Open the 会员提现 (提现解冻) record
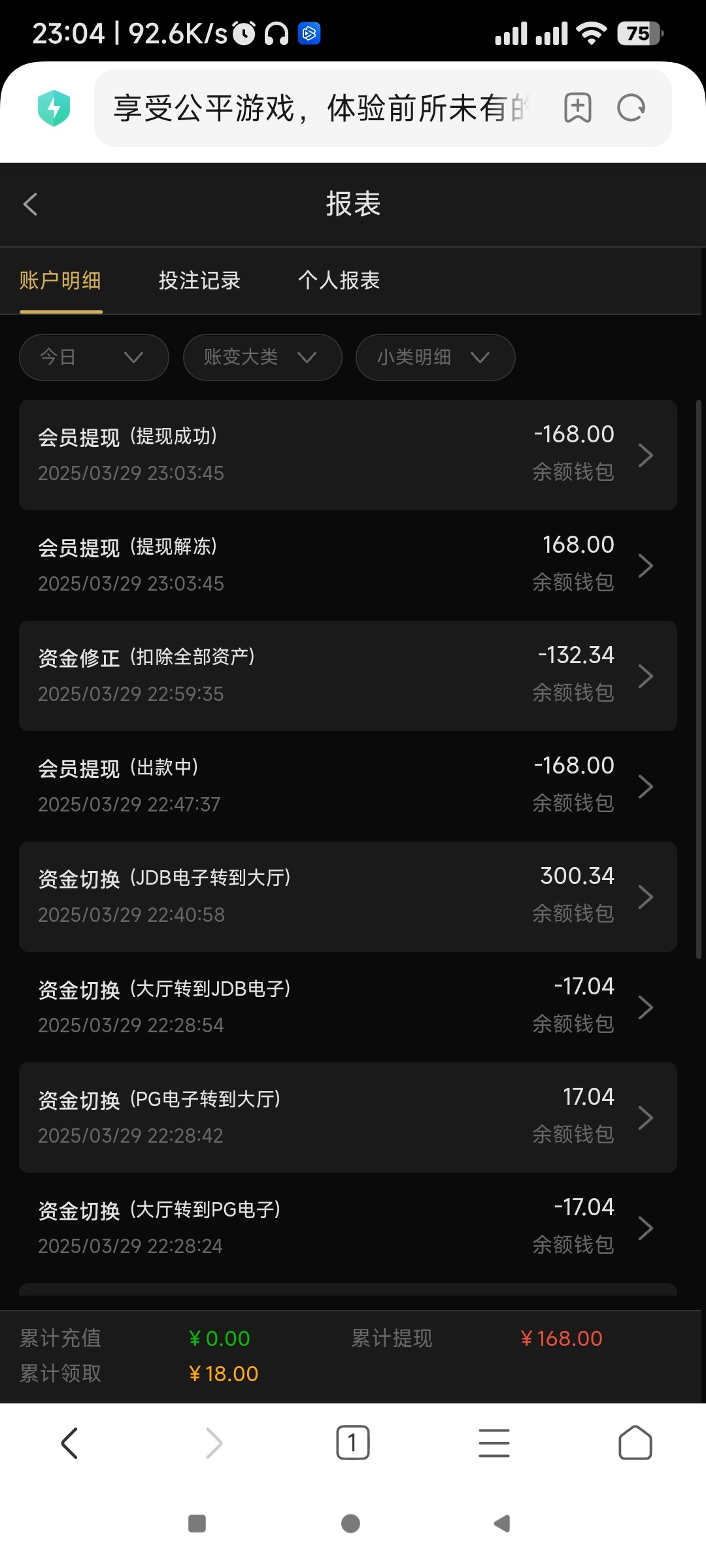This screenshot has height=1568, width=706. 347,565
